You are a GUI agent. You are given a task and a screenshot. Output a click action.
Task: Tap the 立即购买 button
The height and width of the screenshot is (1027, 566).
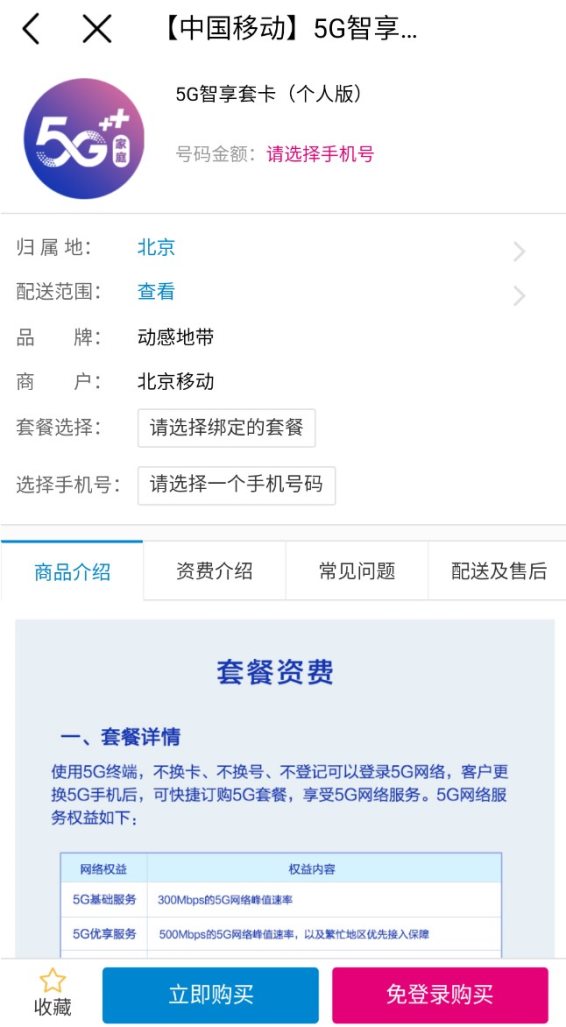(x=210, y=995)
